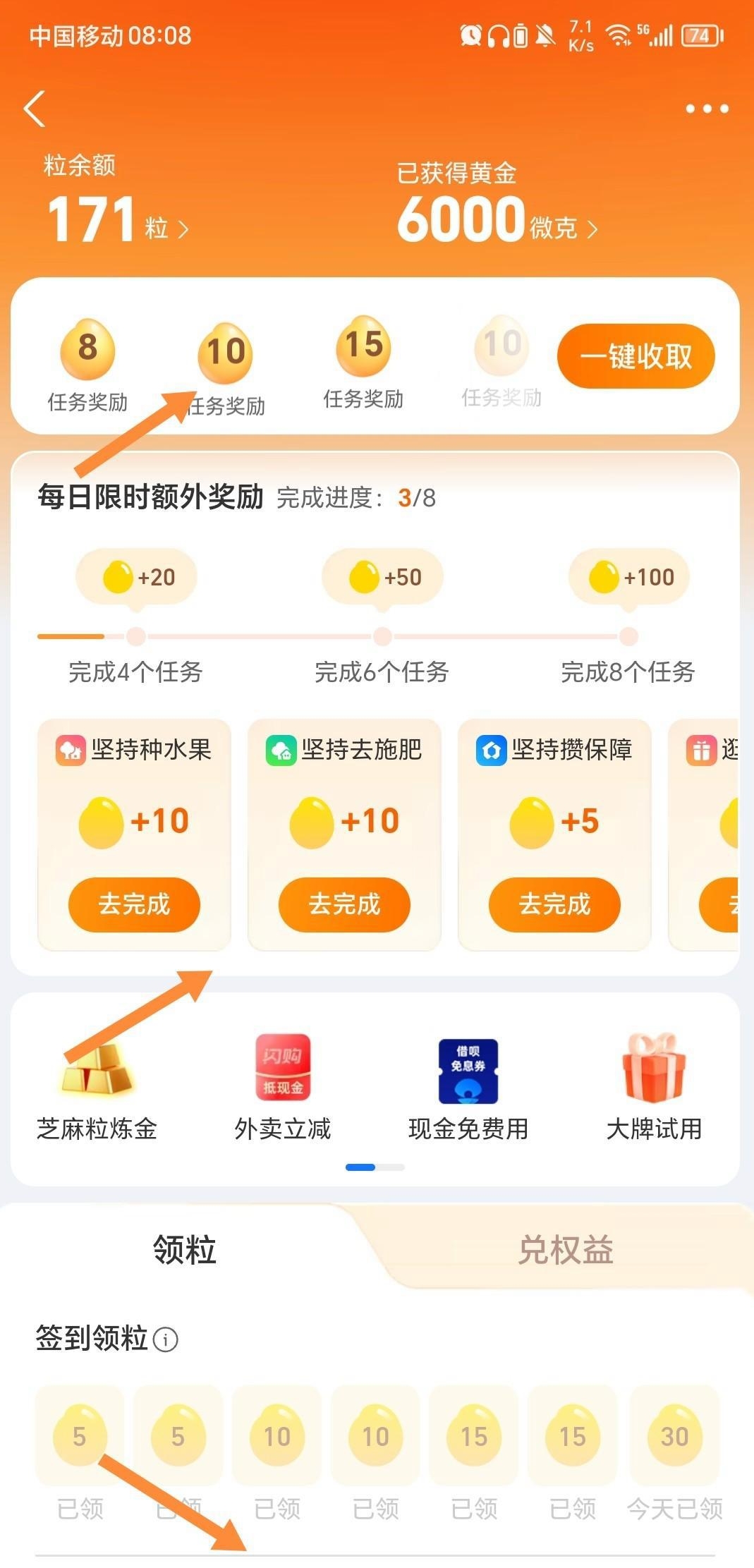Screen dimensions: 754x1568
Task: Select the 领粒 tab
Action: coord(185,1250)
